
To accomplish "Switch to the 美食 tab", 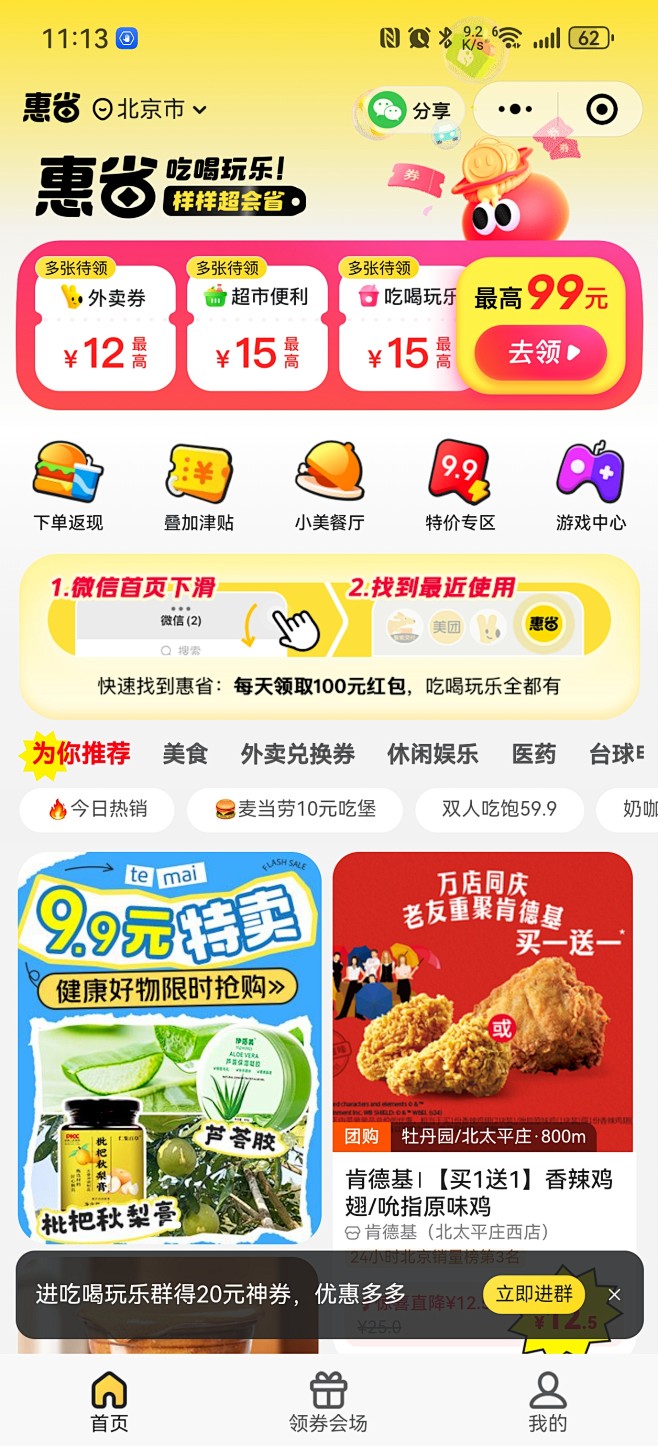I will pos(185,754).
